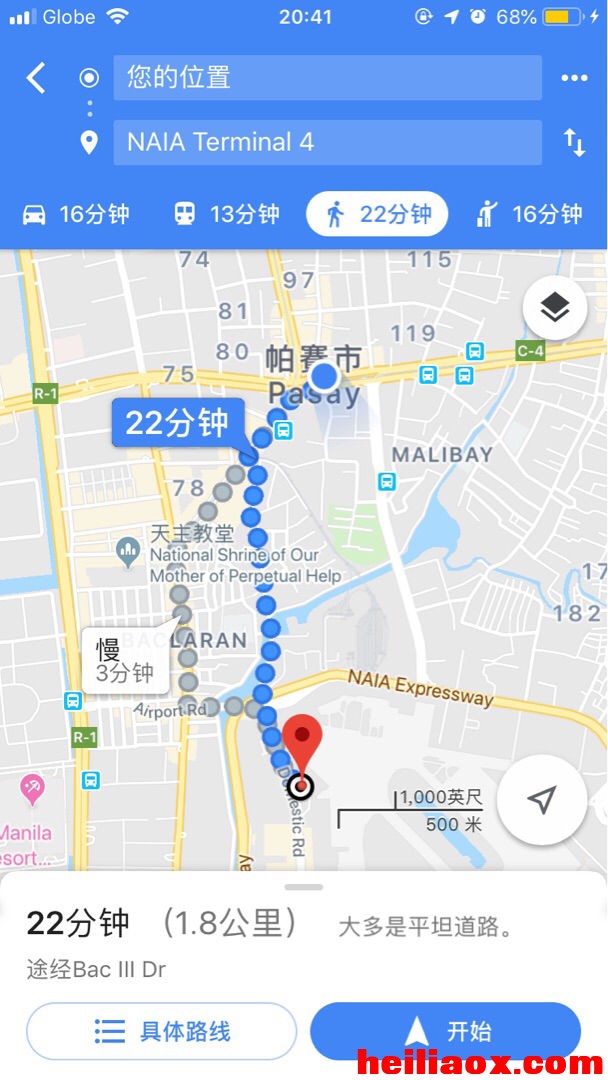
Task: Open the three-dot overflow menu
Action: coord(574,78)
